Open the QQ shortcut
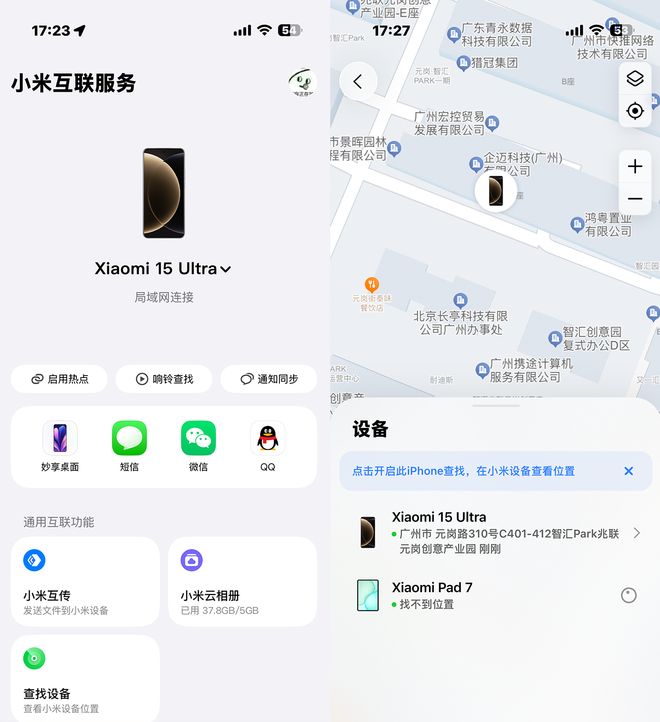Screen dimensions: 660x722 (x=267, y=446)
